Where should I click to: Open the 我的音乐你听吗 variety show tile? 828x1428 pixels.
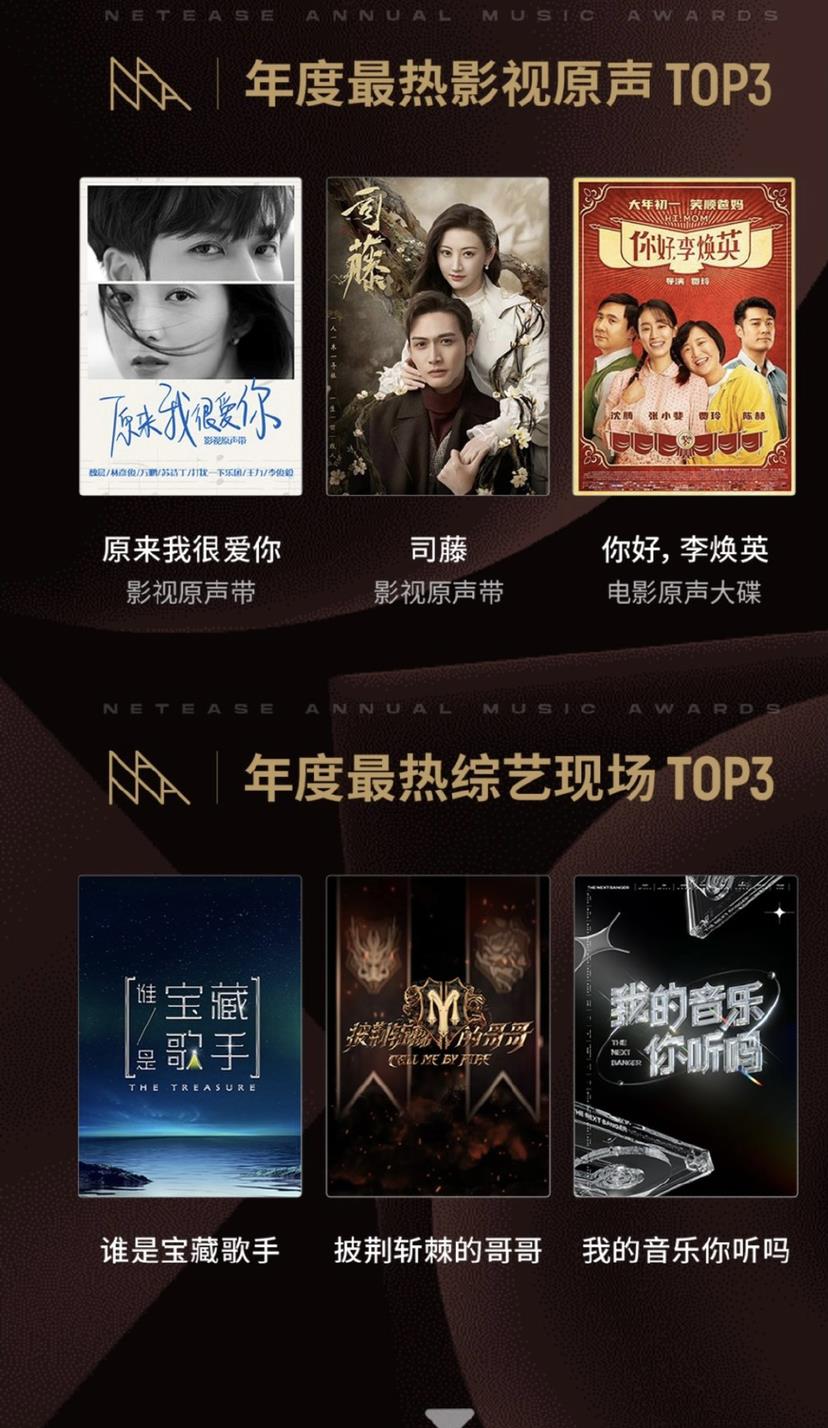pyautogui.click(x=685, y=1036)
